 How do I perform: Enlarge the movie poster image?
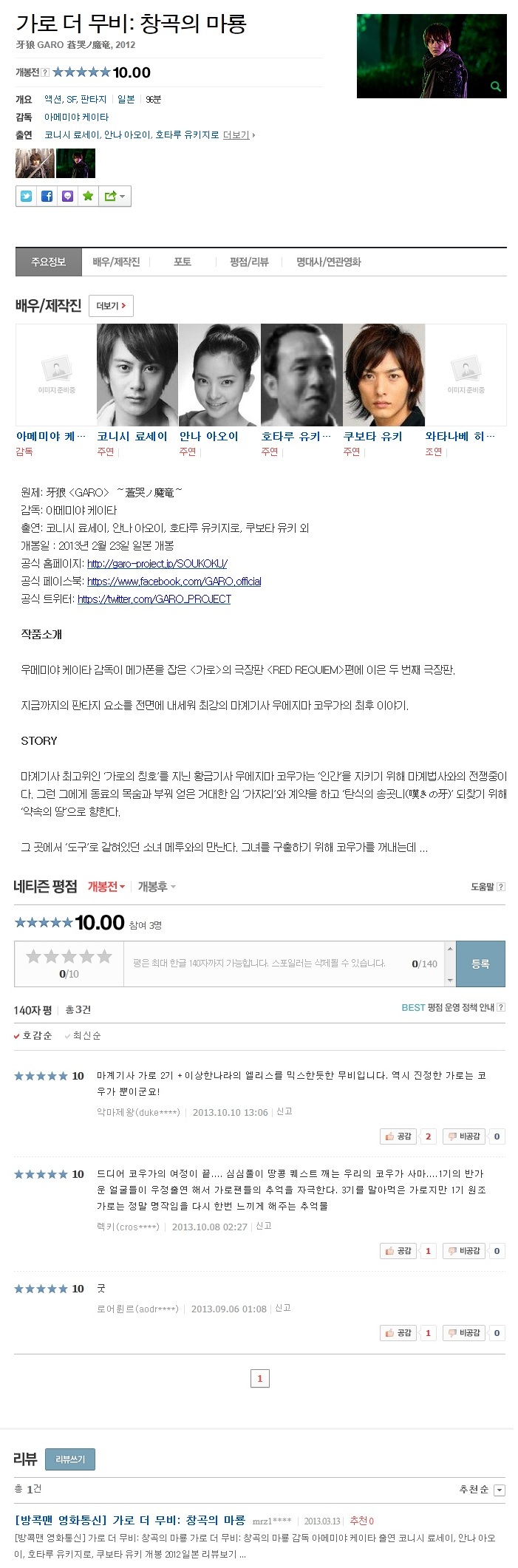(x=432, y=56)
